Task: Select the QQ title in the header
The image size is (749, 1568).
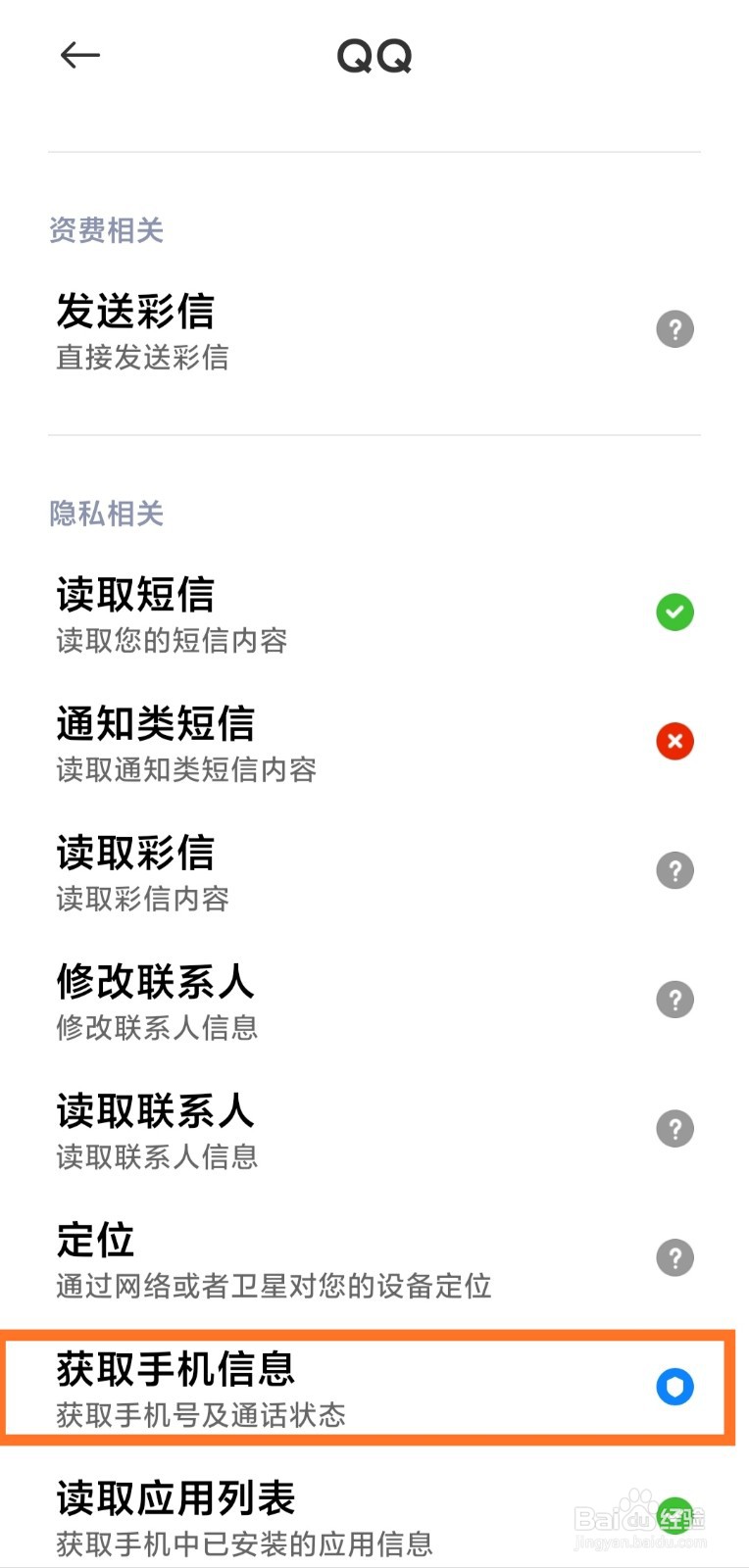Action: coord(374,56)
